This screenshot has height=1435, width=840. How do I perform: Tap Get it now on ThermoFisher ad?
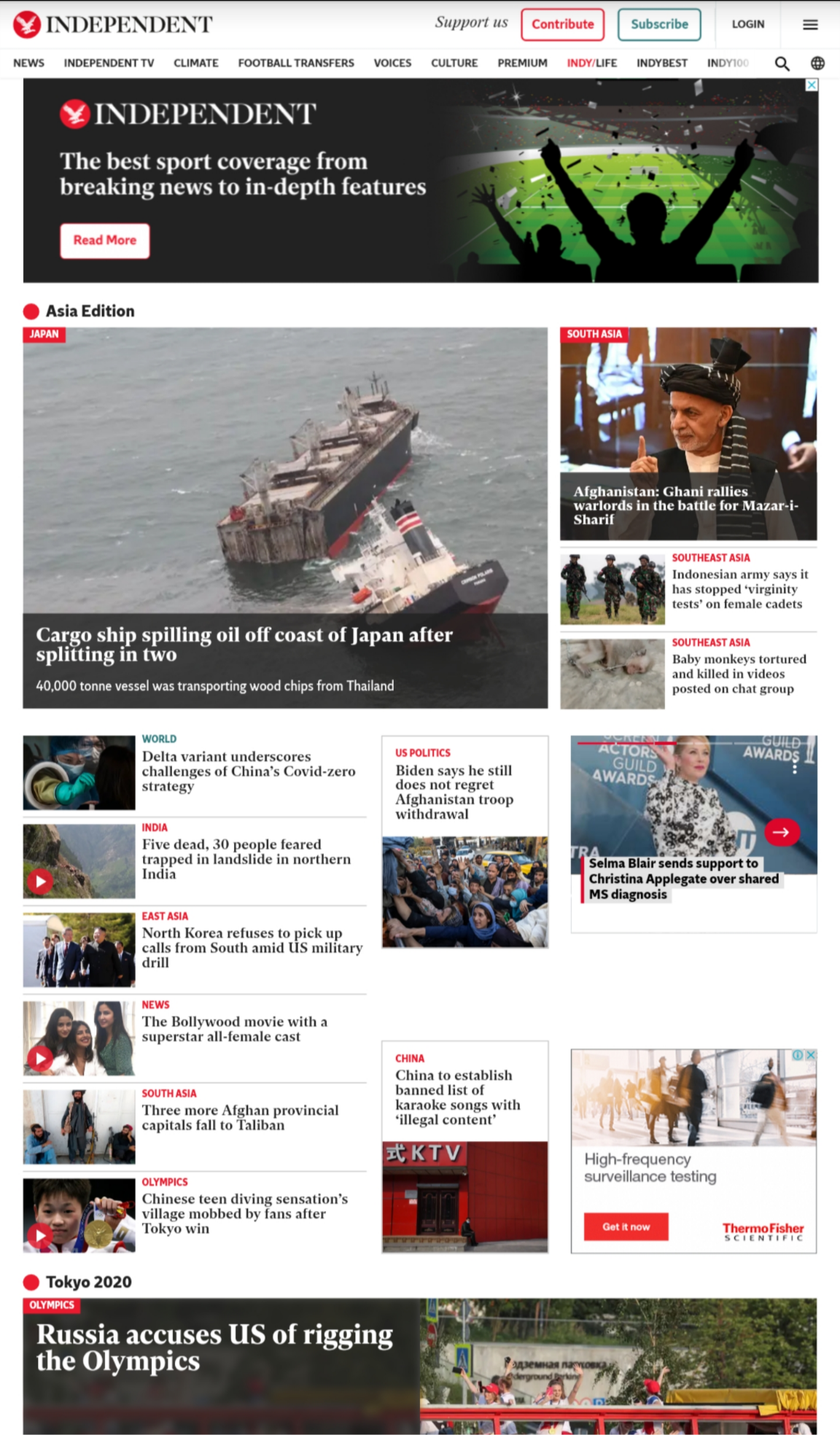click(626, 1226)
